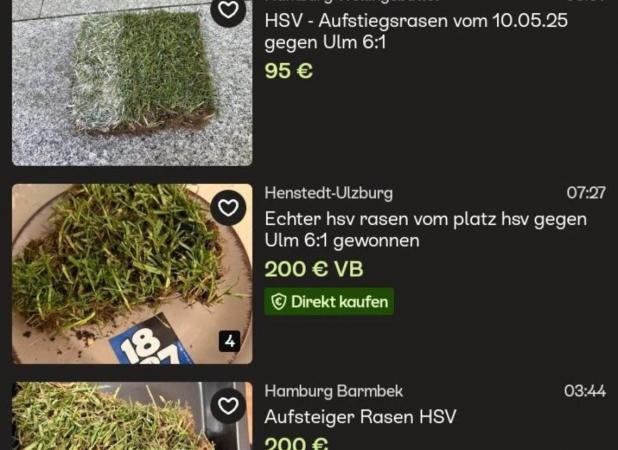
Task: Open the Echter hsv rasen listing
Action: 425,229
